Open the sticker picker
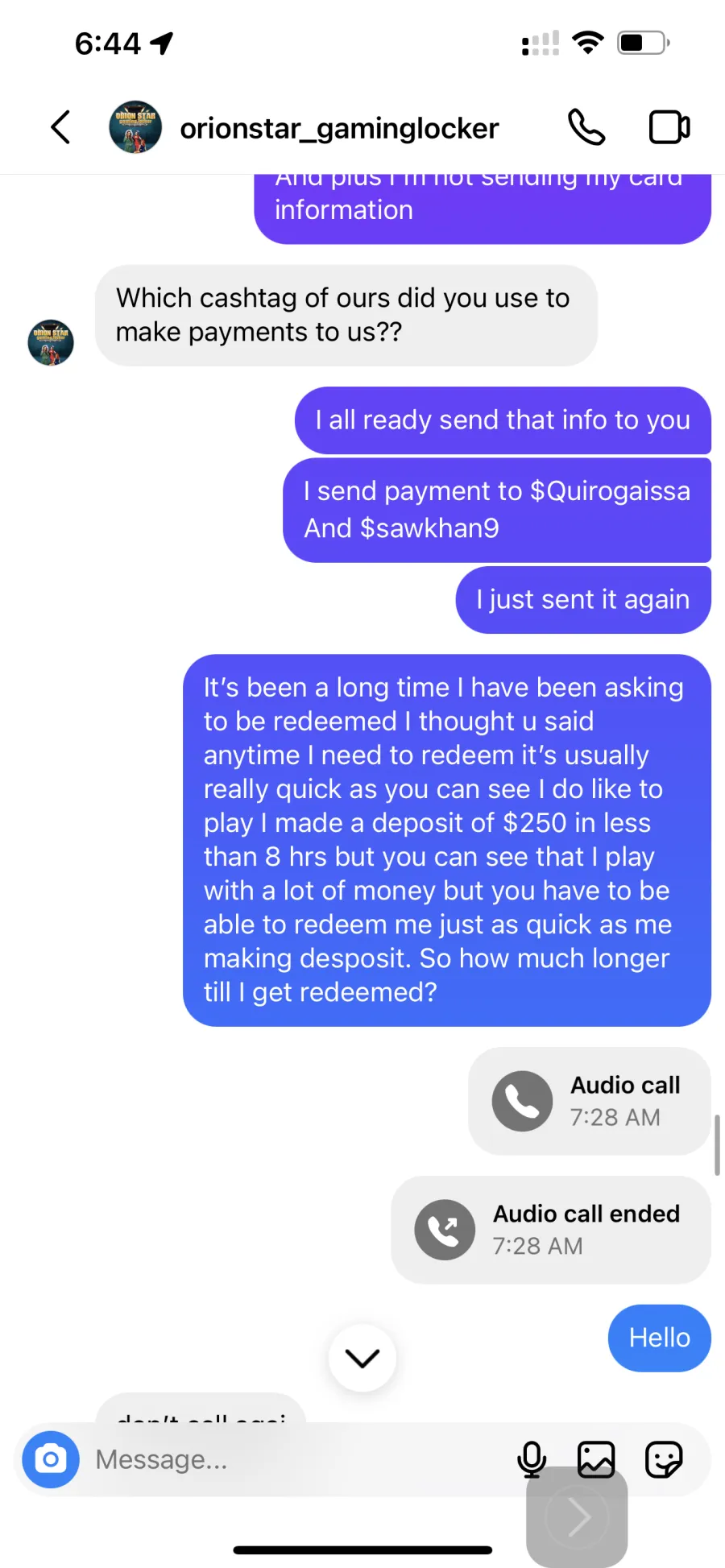Image resolution: width=725 pixels, height=1568 pixels. [665, 1459]
